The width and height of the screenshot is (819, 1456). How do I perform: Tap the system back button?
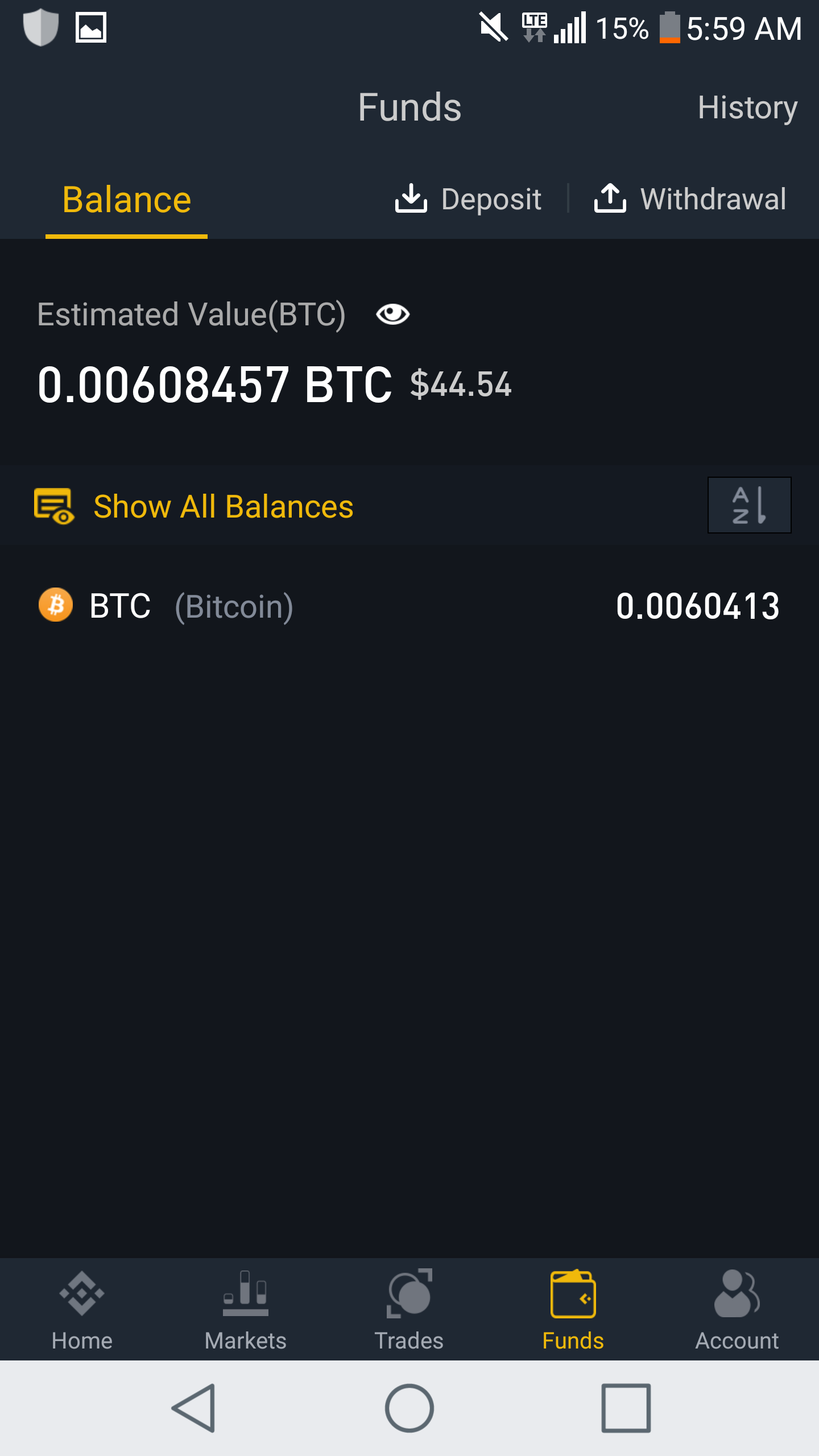194,1408
